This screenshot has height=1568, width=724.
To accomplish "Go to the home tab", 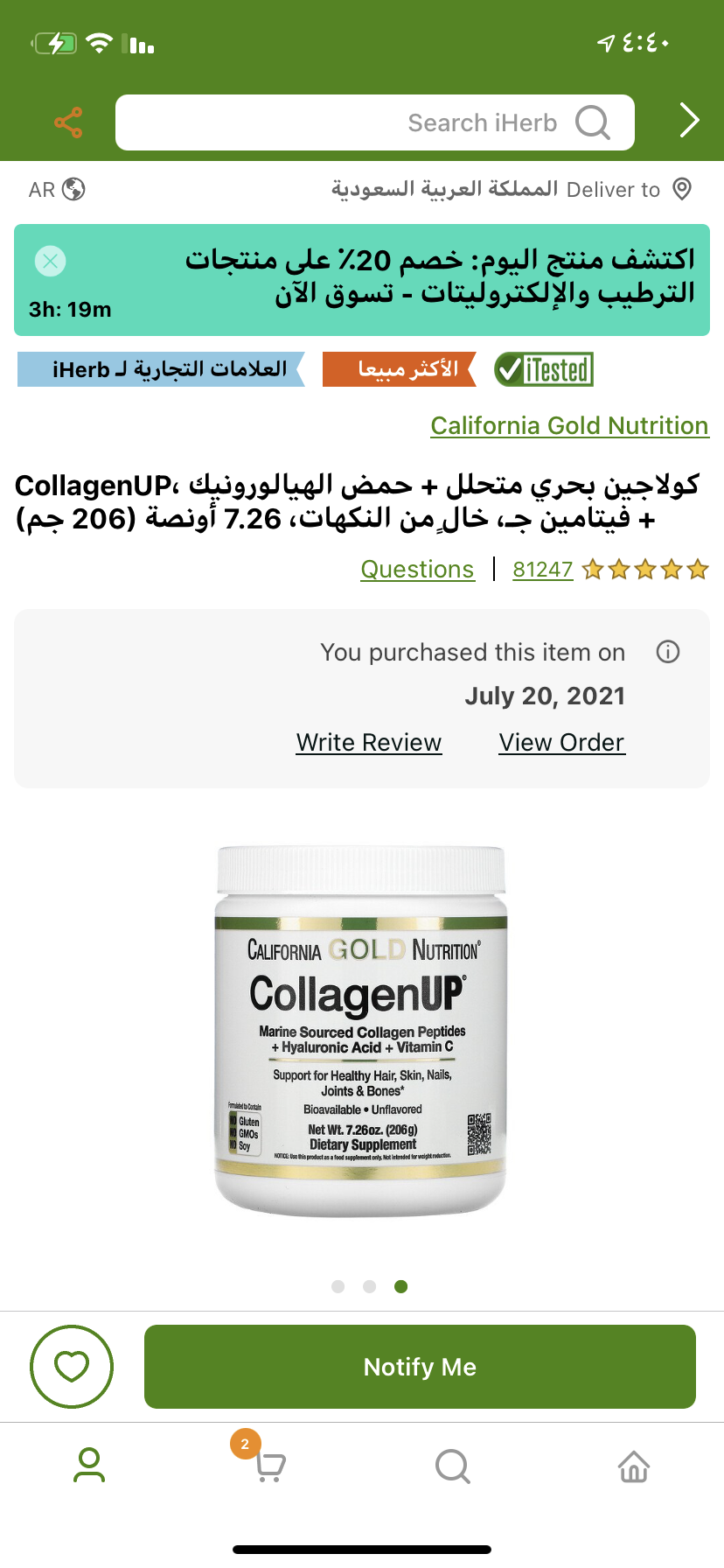I will tap(634, 1466).
